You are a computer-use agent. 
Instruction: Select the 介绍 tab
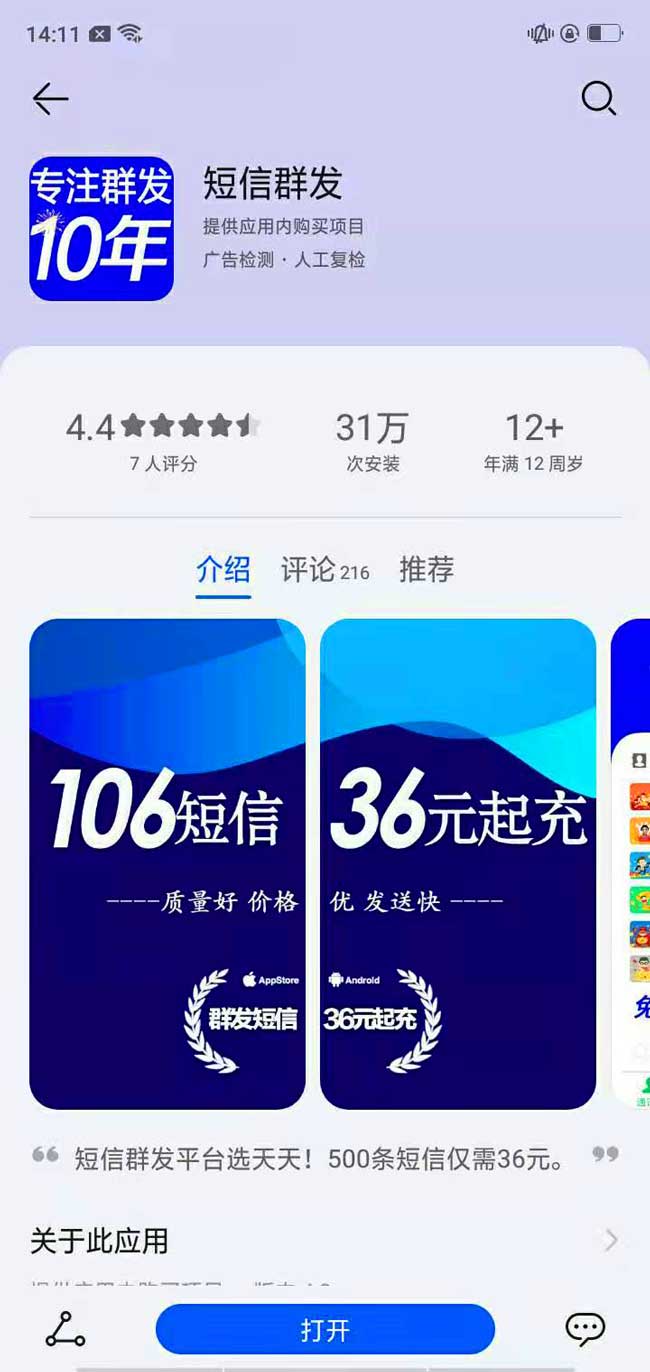223,570
